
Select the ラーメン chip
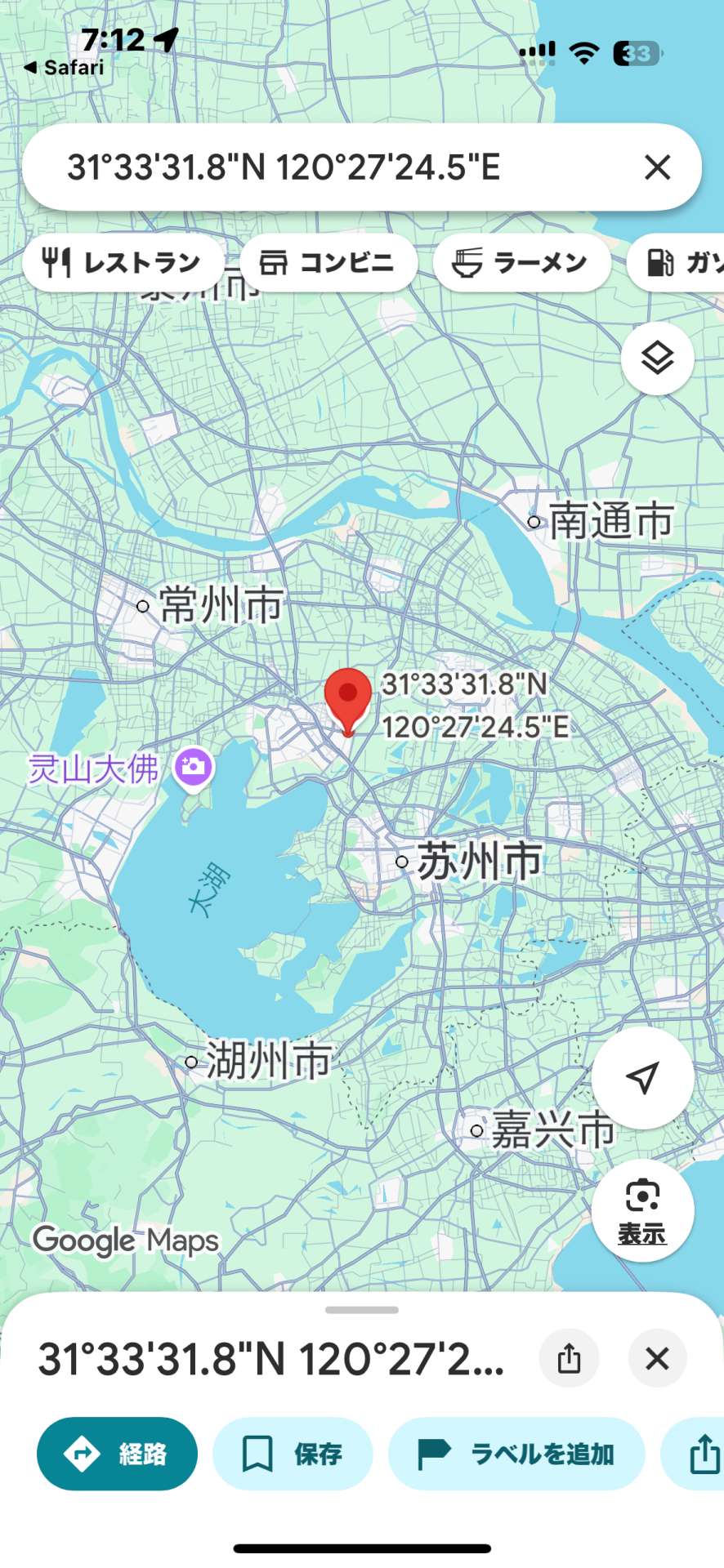(x=521, y=263)
